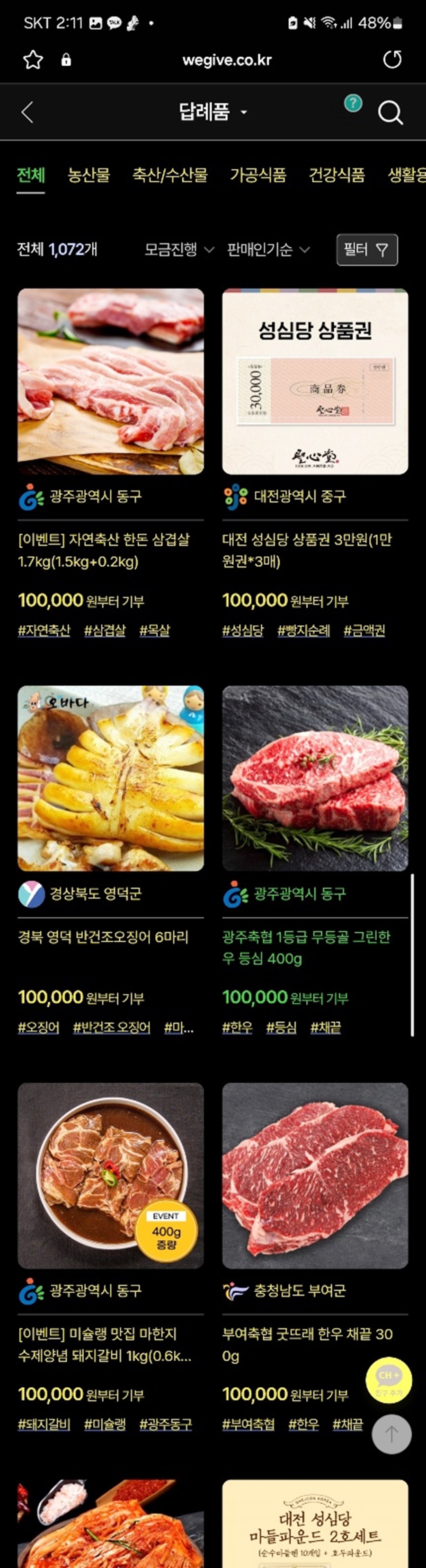Image resolution: width=426 pixels, height=1568 pixels.
Task: Select the 가공식품 category tab
Action: [258, 175]
